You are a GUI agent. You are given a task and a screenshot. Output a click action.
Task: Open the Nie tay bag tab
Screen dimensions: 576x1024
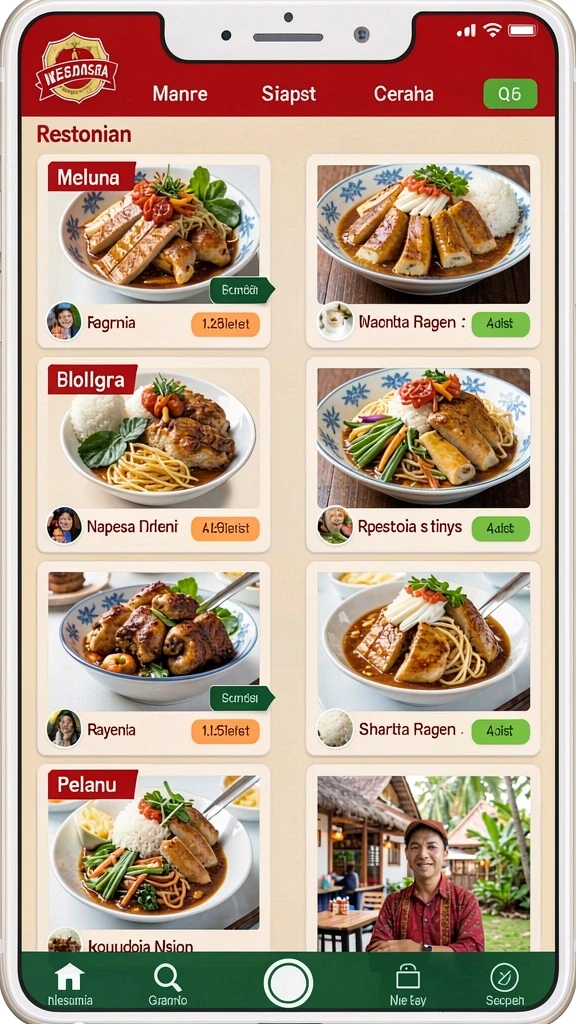[408, 985]
